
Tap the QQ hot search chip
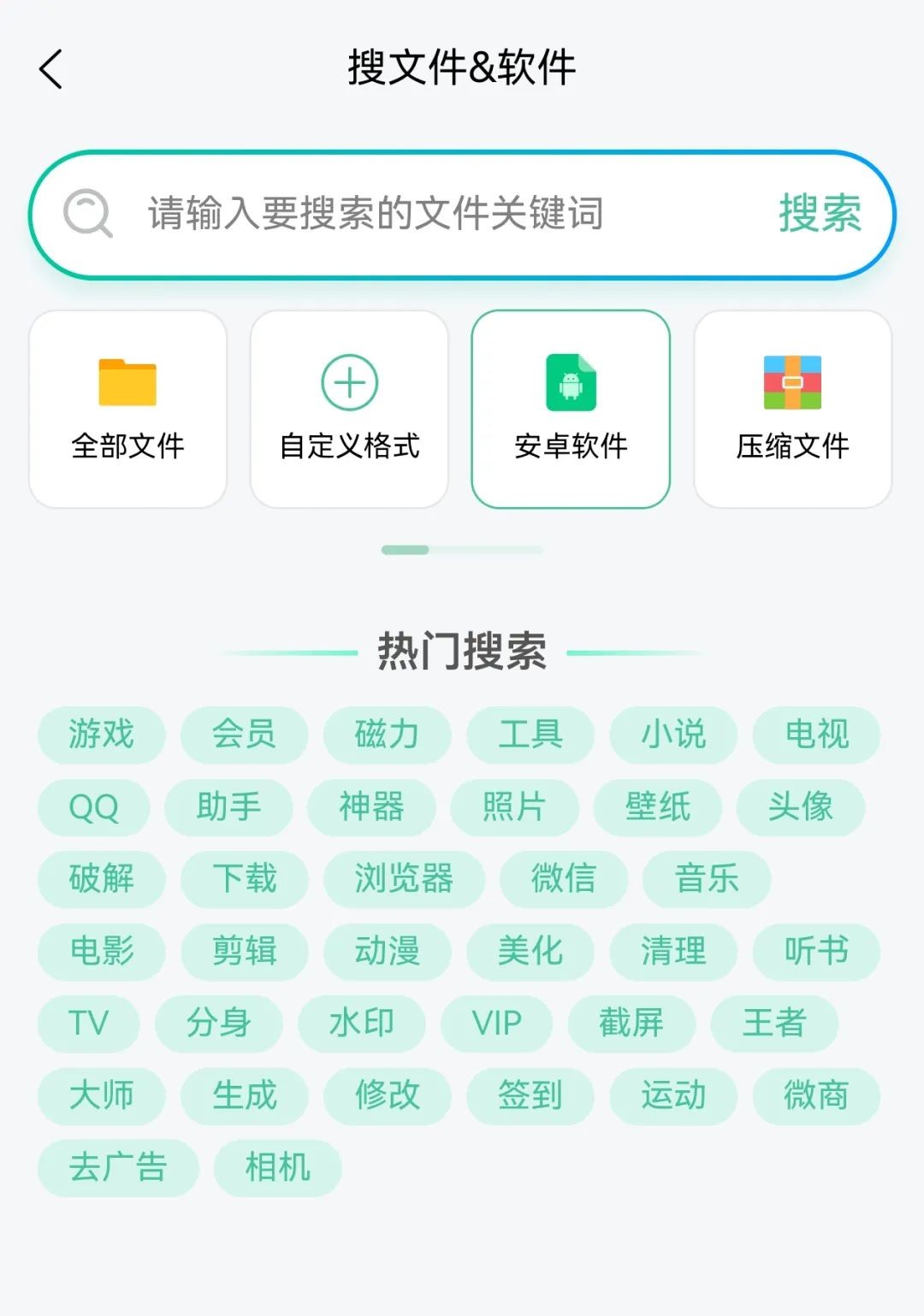click(x=93, y=807)
